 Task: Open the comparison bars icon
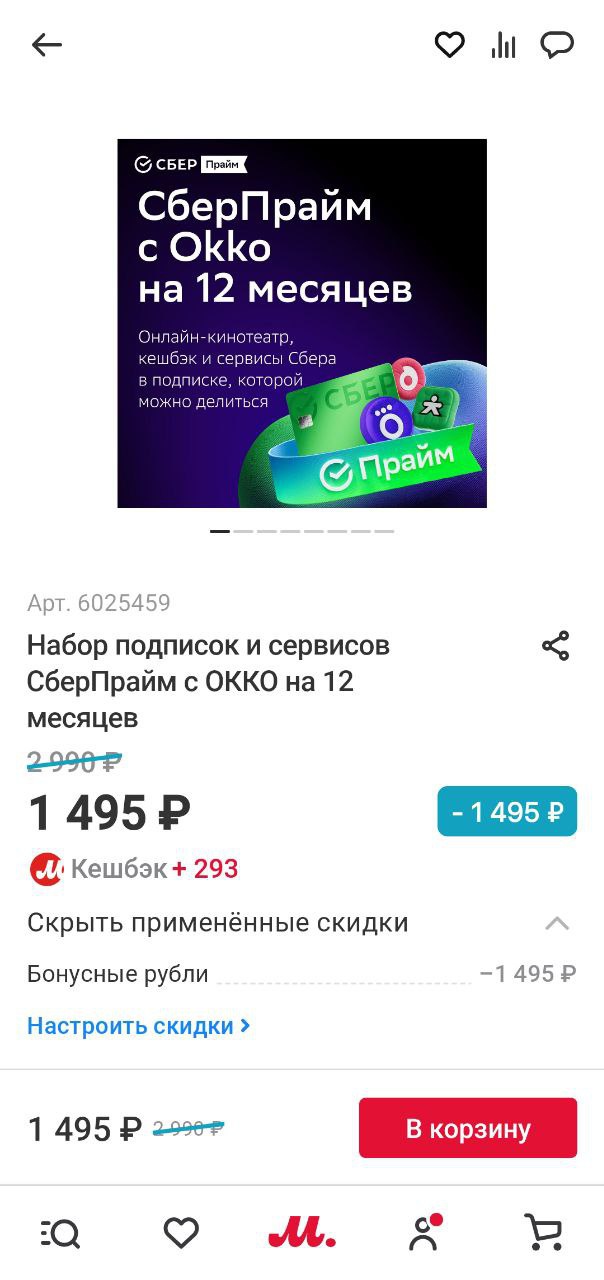click(503, 45)
